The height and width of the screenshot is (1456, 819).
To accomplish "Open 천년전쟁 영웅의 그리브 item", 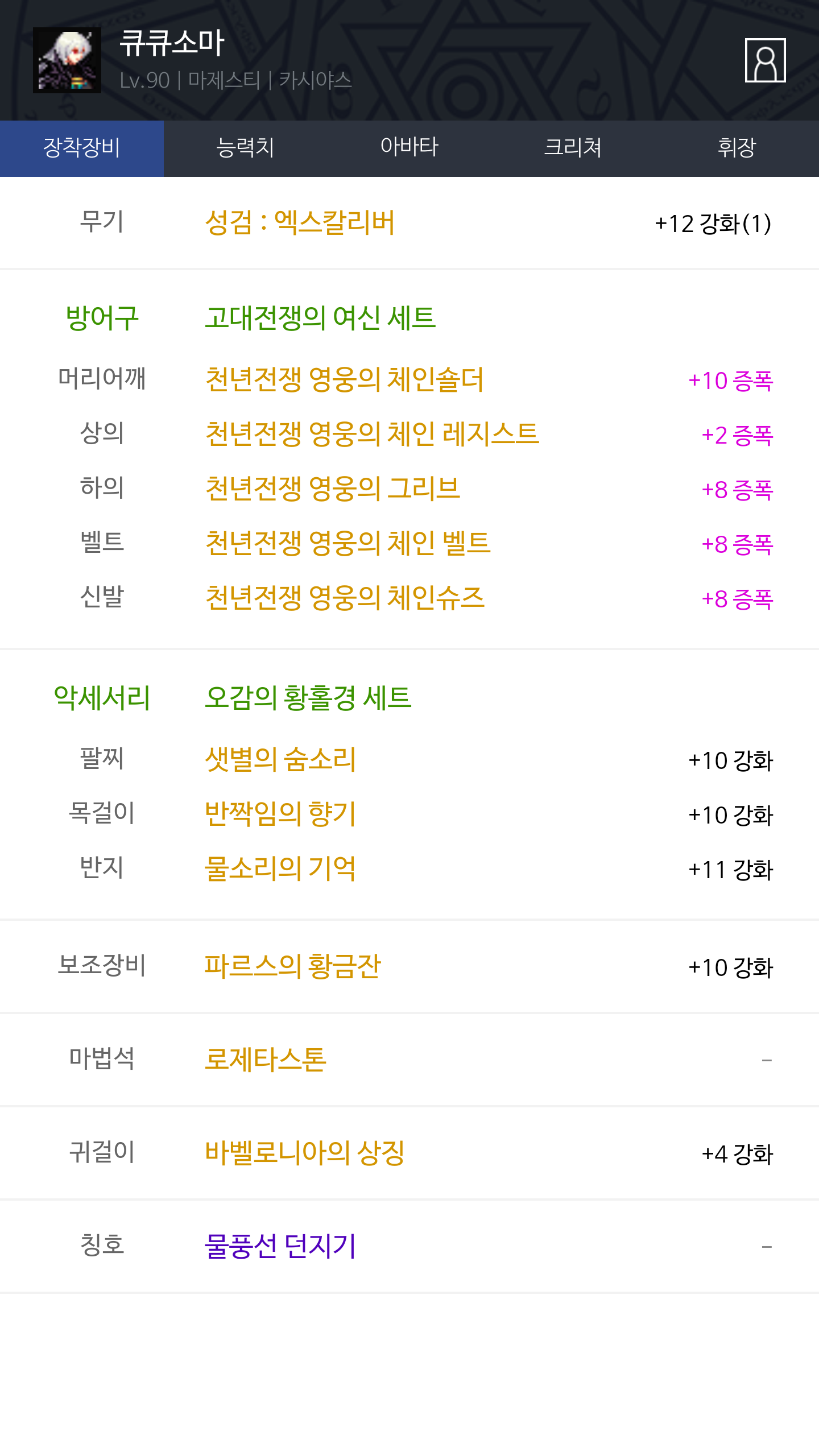I will coord(333,489).
